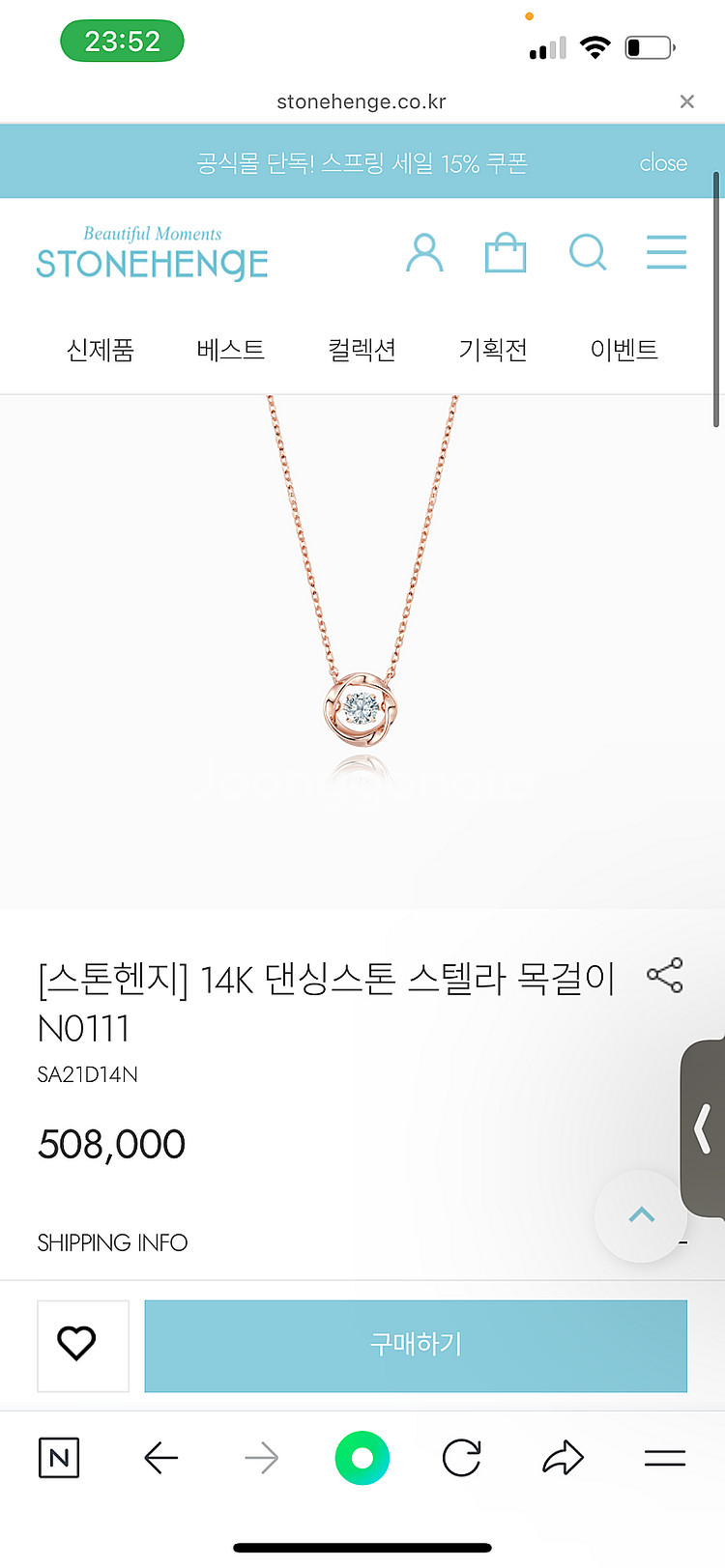
Task: Open my account profile icon
Action: (424, 253)
